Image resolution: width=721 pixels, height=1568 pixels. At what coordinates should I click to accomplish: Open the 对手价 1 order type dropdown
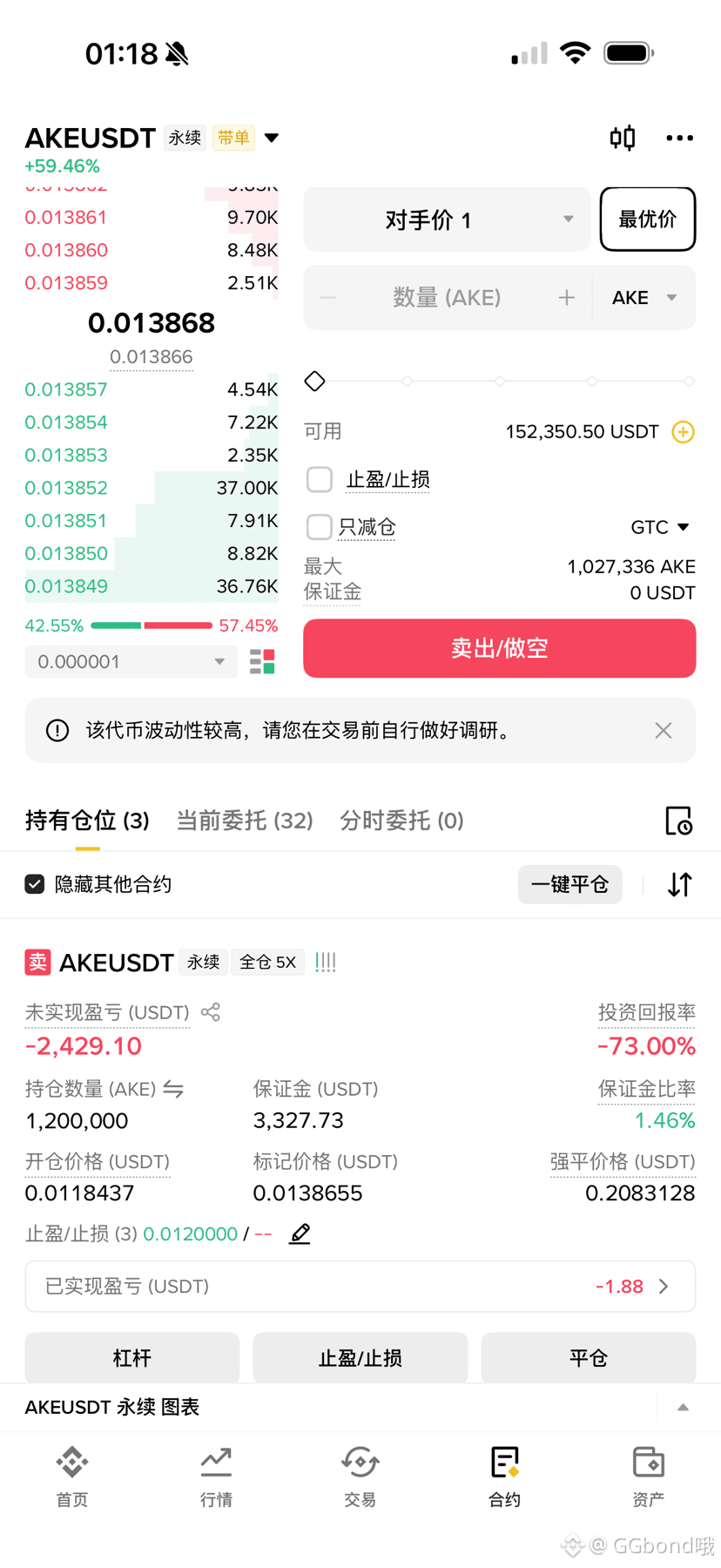(x=447, y=220)
